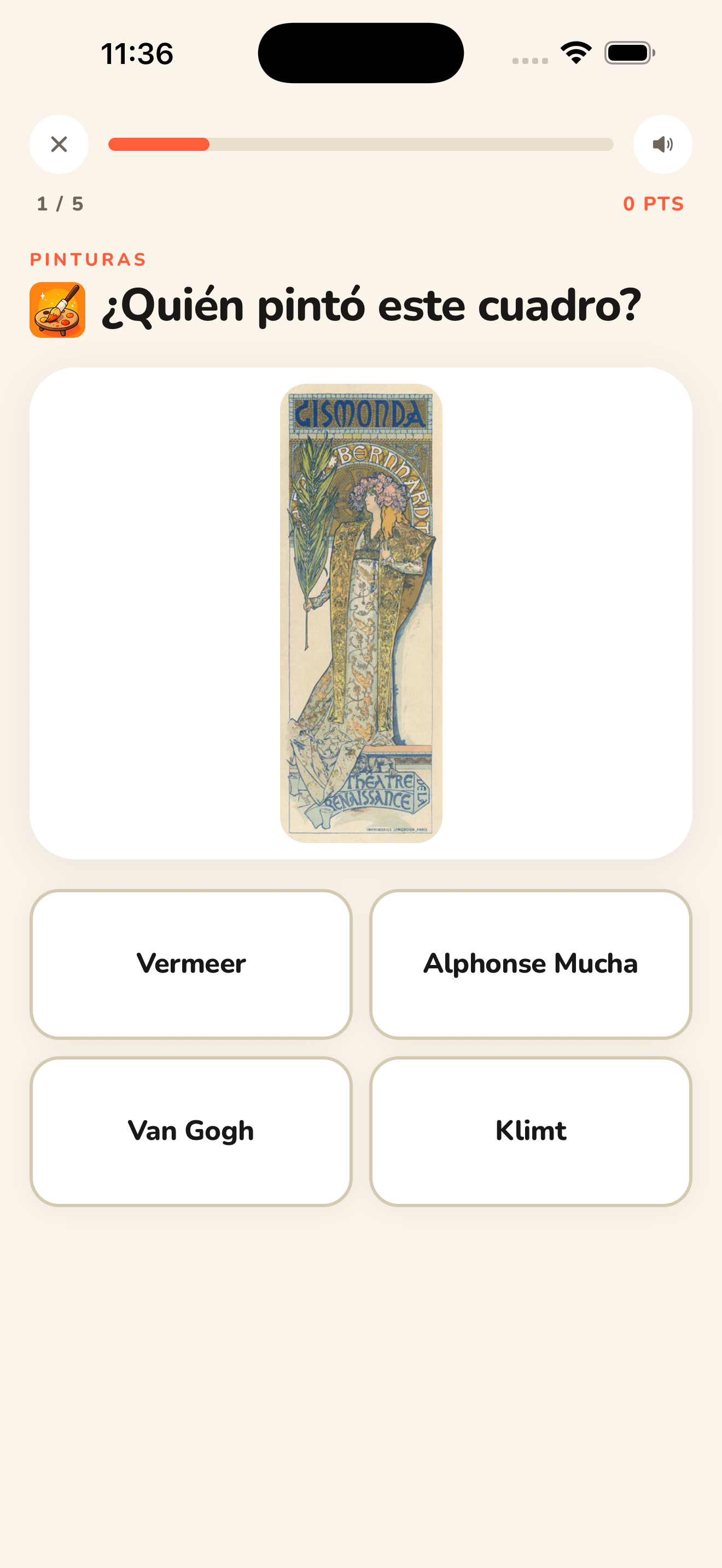The image size is (722, 1568).
Task: Answer with Klimt
Action: [531, 1132]
